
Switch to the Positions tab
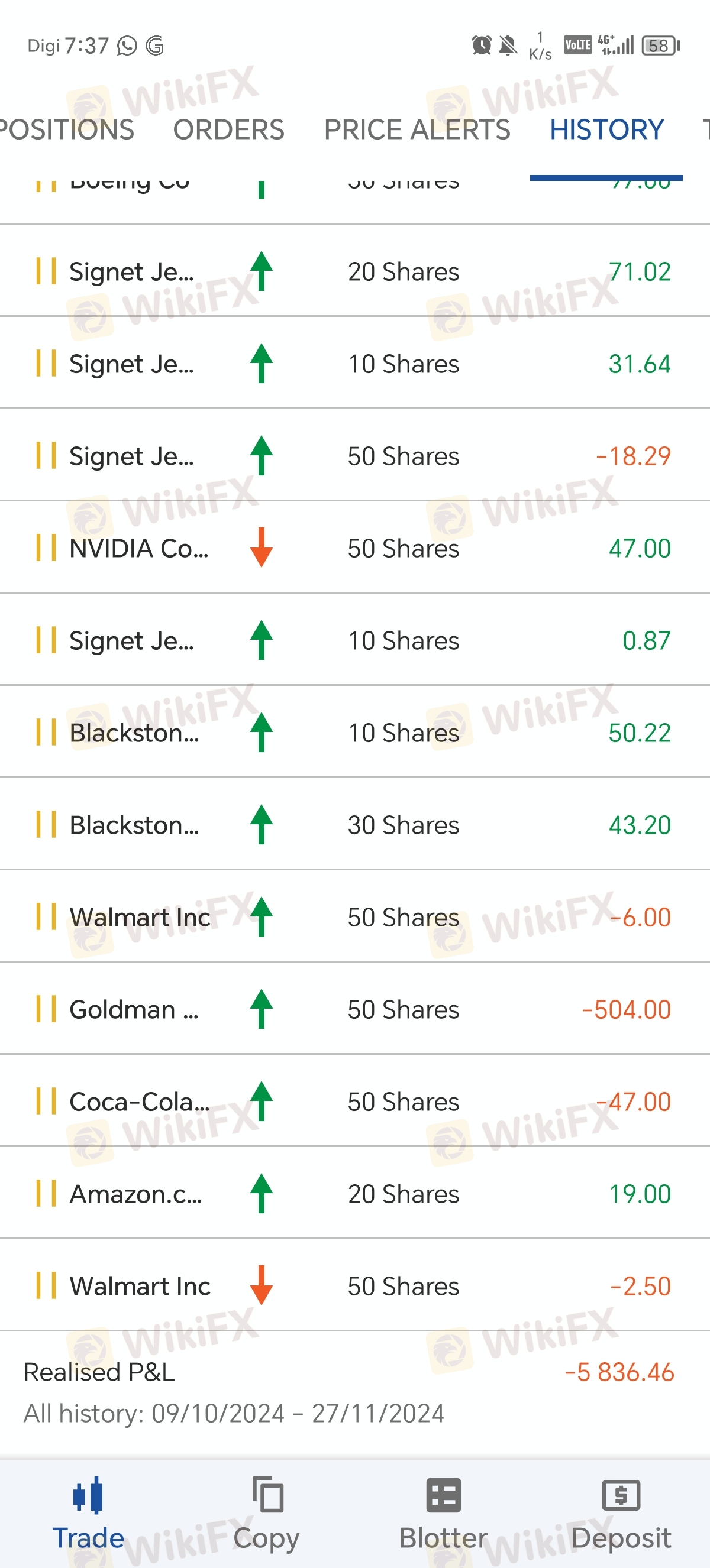[66, 129]
